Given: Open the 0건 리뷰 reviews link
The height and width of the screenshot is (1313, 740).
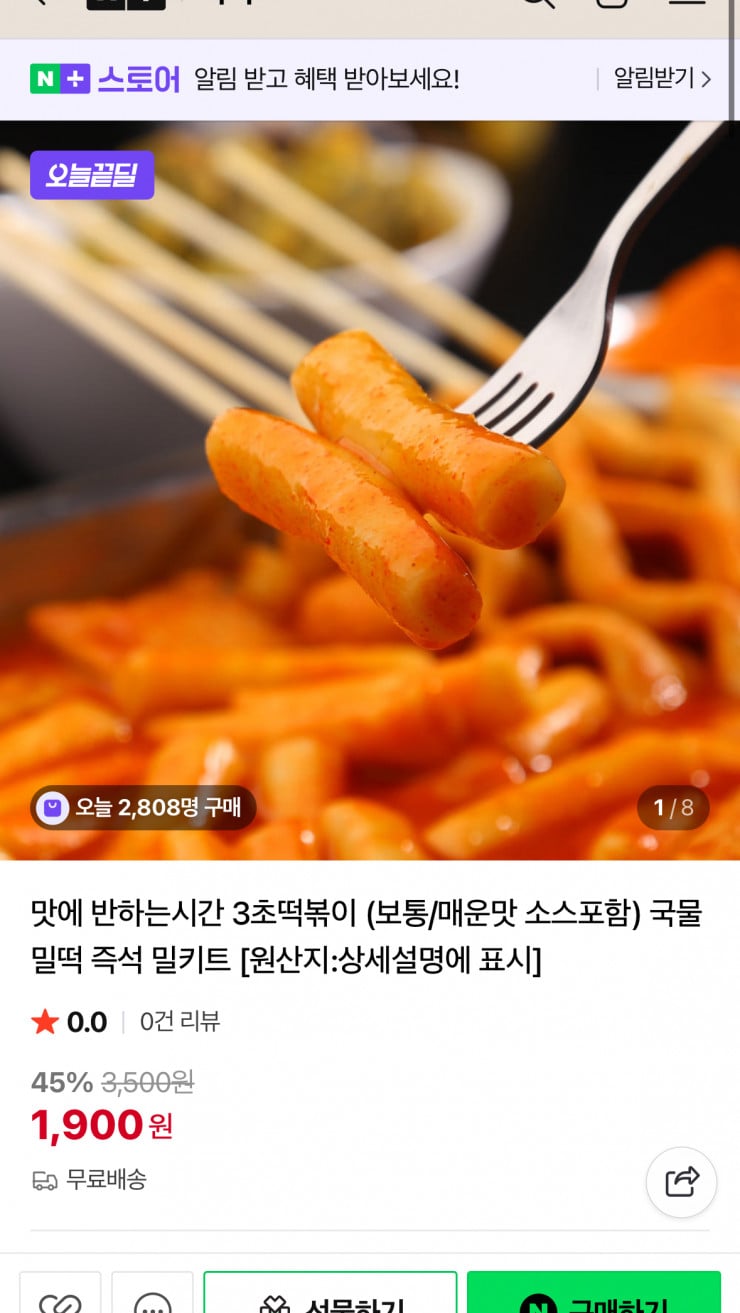Looking at the screenshot, I should click(180, 1021).
